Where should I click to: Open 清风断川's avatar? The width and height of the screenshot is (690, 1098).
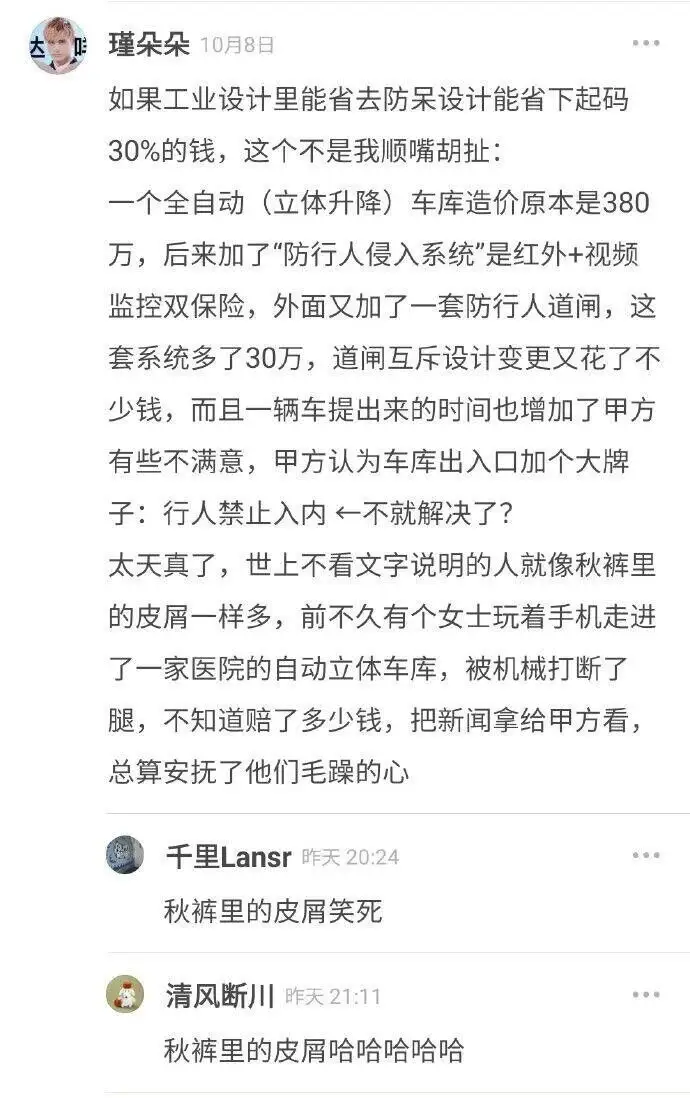125,994
